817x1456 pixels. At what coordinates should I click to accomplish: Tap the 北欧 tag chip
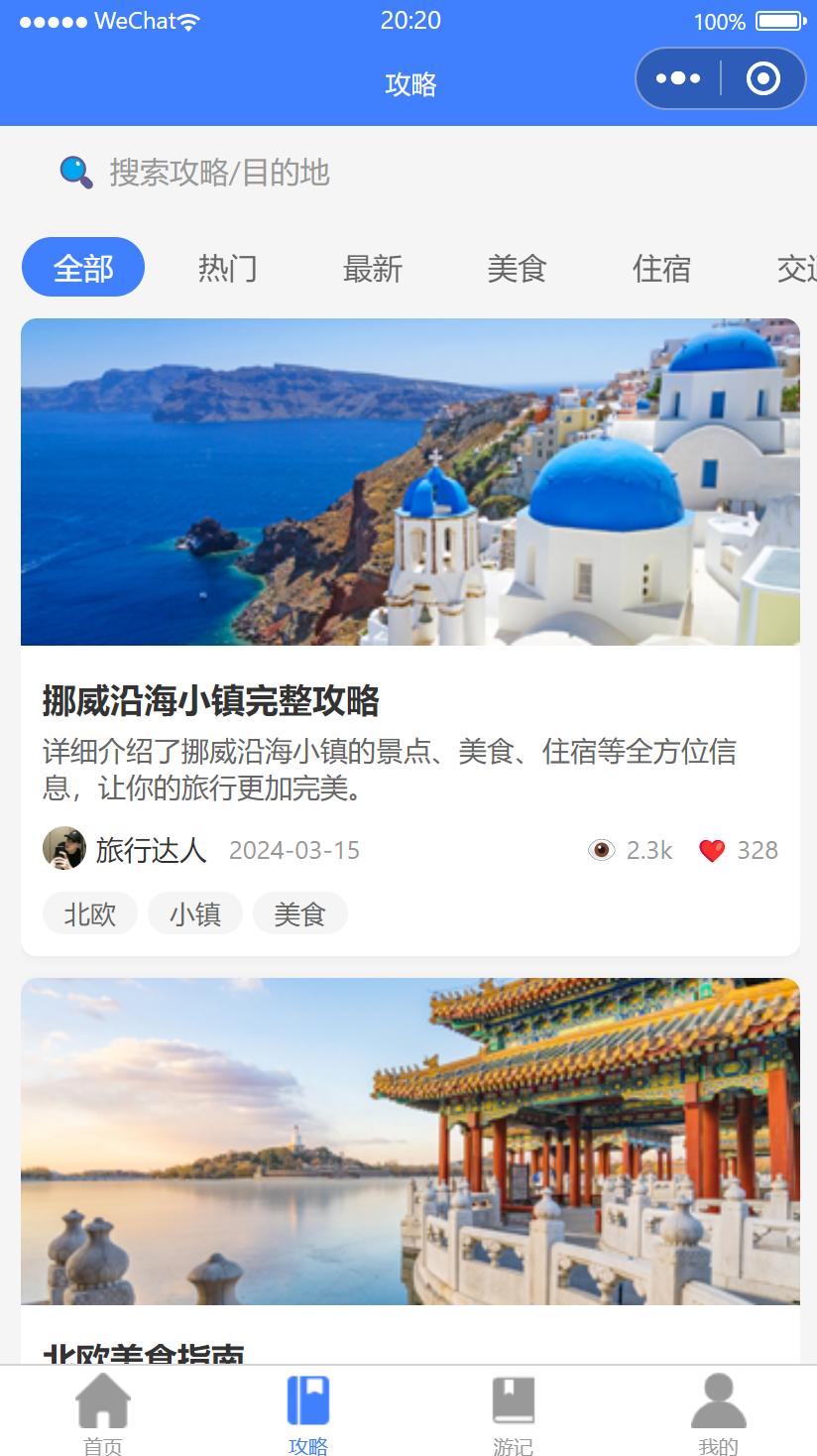[x=90, y=913]
